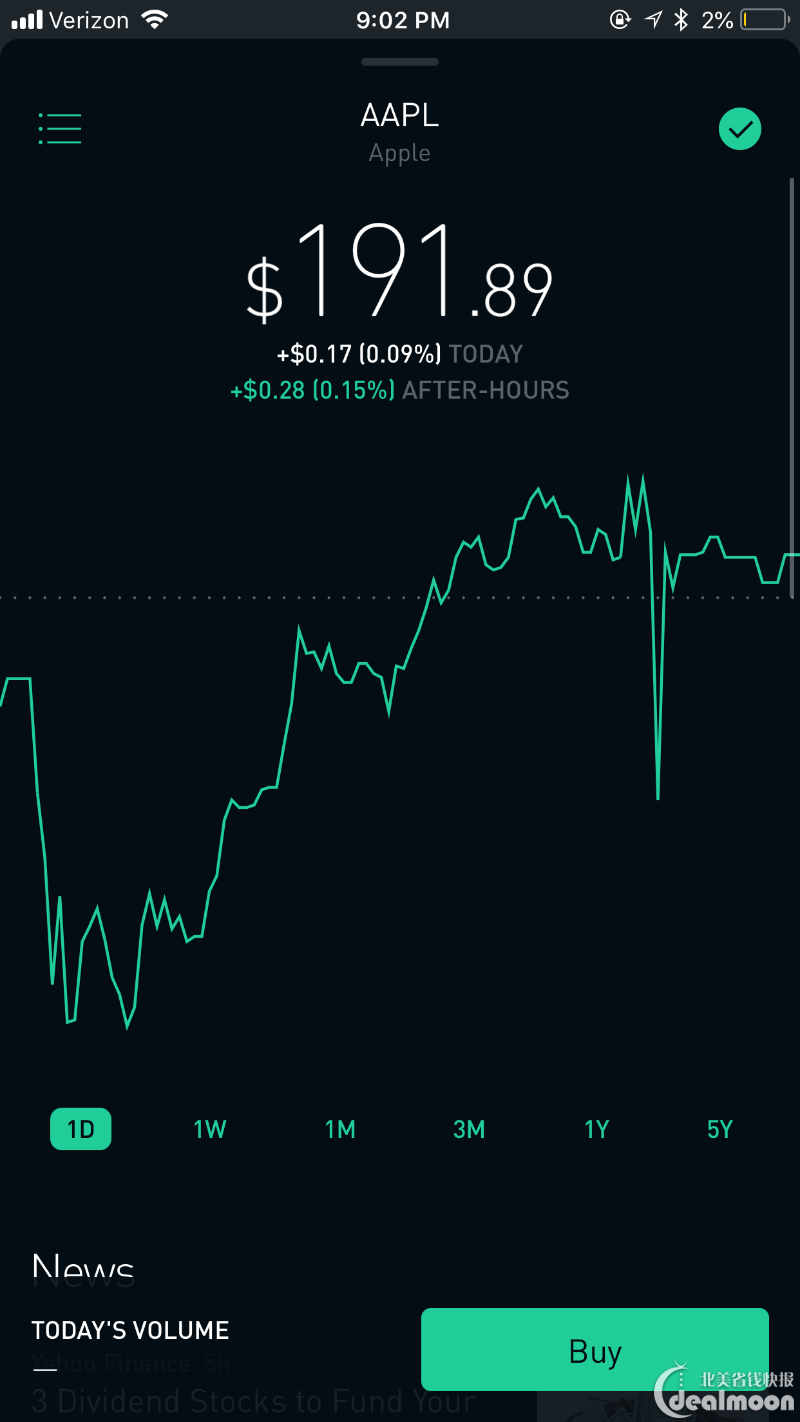This screenshot has height=1422, width=800.
Task: Switch to the 5Y chart range
Action: [720, 1129]
